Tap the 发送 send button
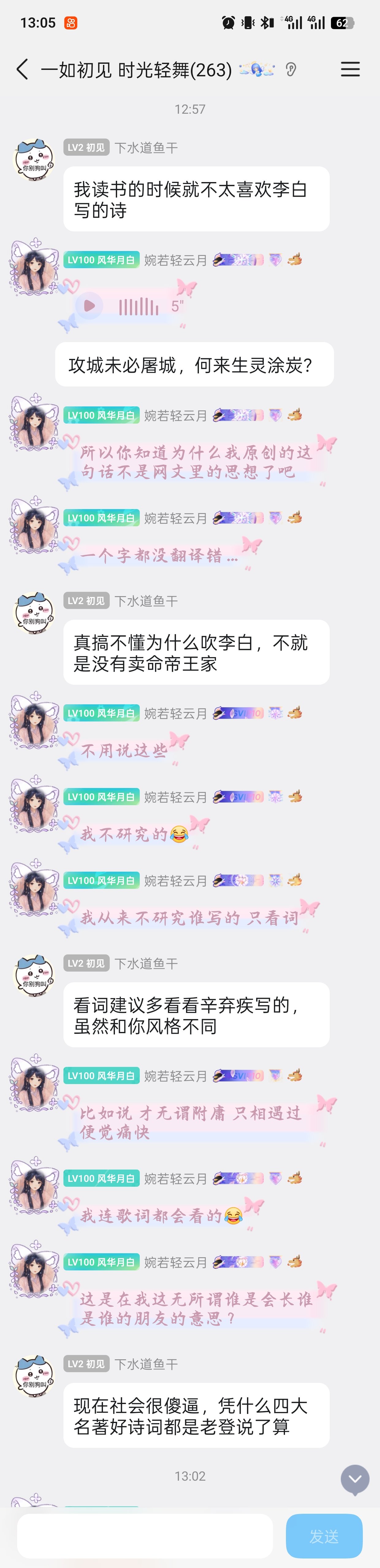Viewport: 380px width, 1568px height. (324, 1536)
